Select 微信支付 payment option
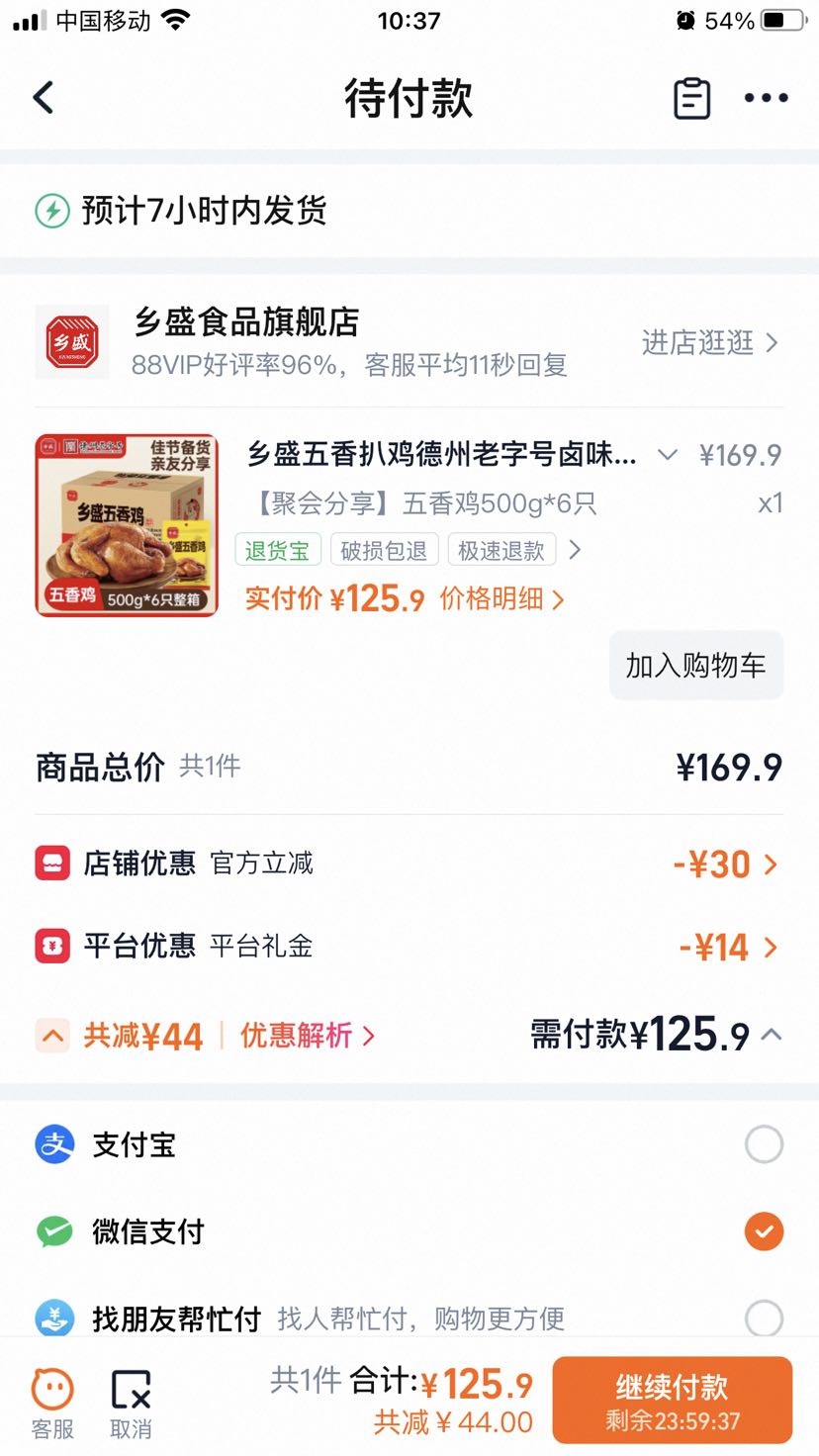 tap(409, 1231)
